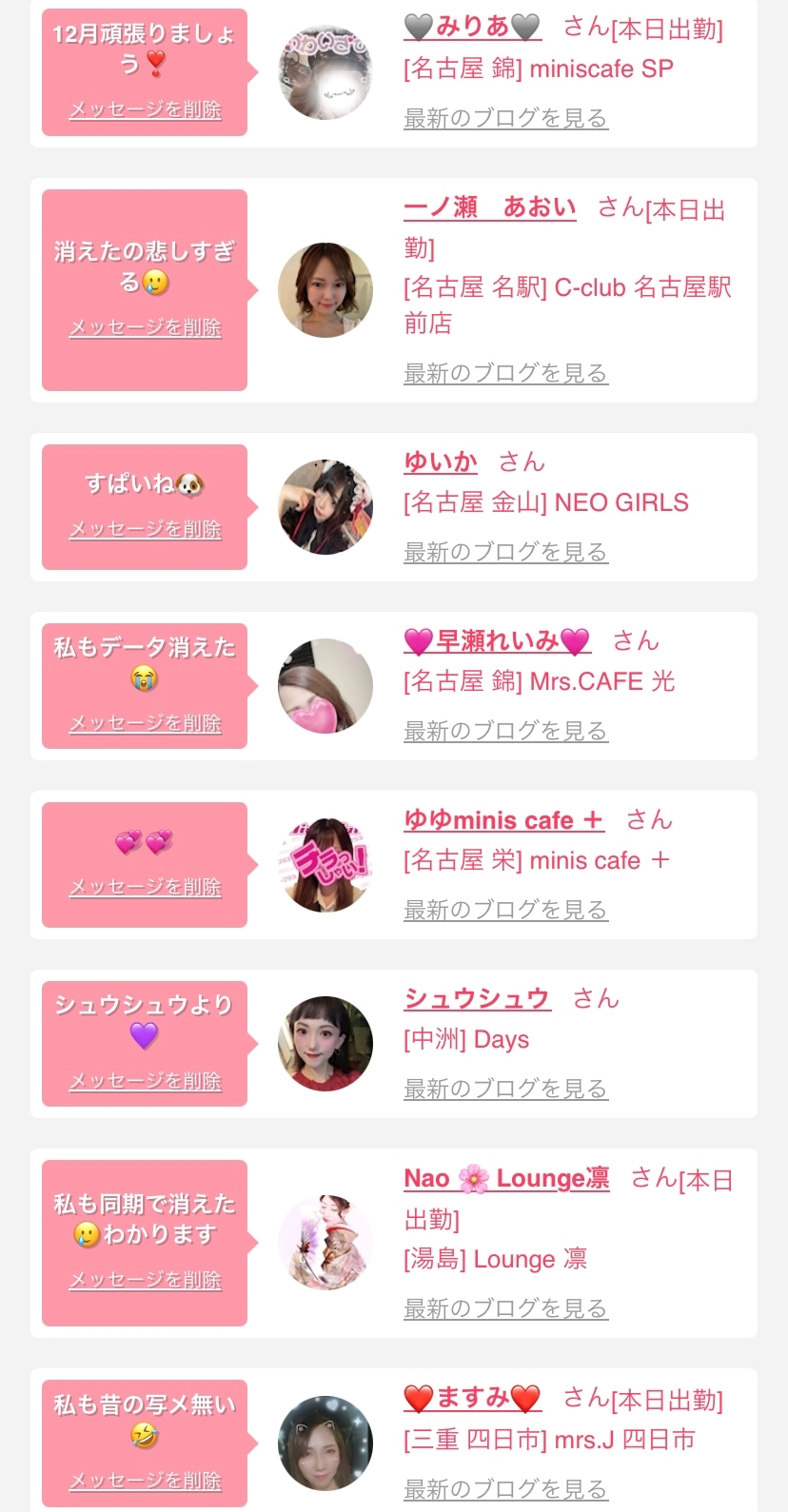Viewport: 788px width, 1512px height.
Task: Open ゆゆminis cafe + profile link
Action: point(503,820)
